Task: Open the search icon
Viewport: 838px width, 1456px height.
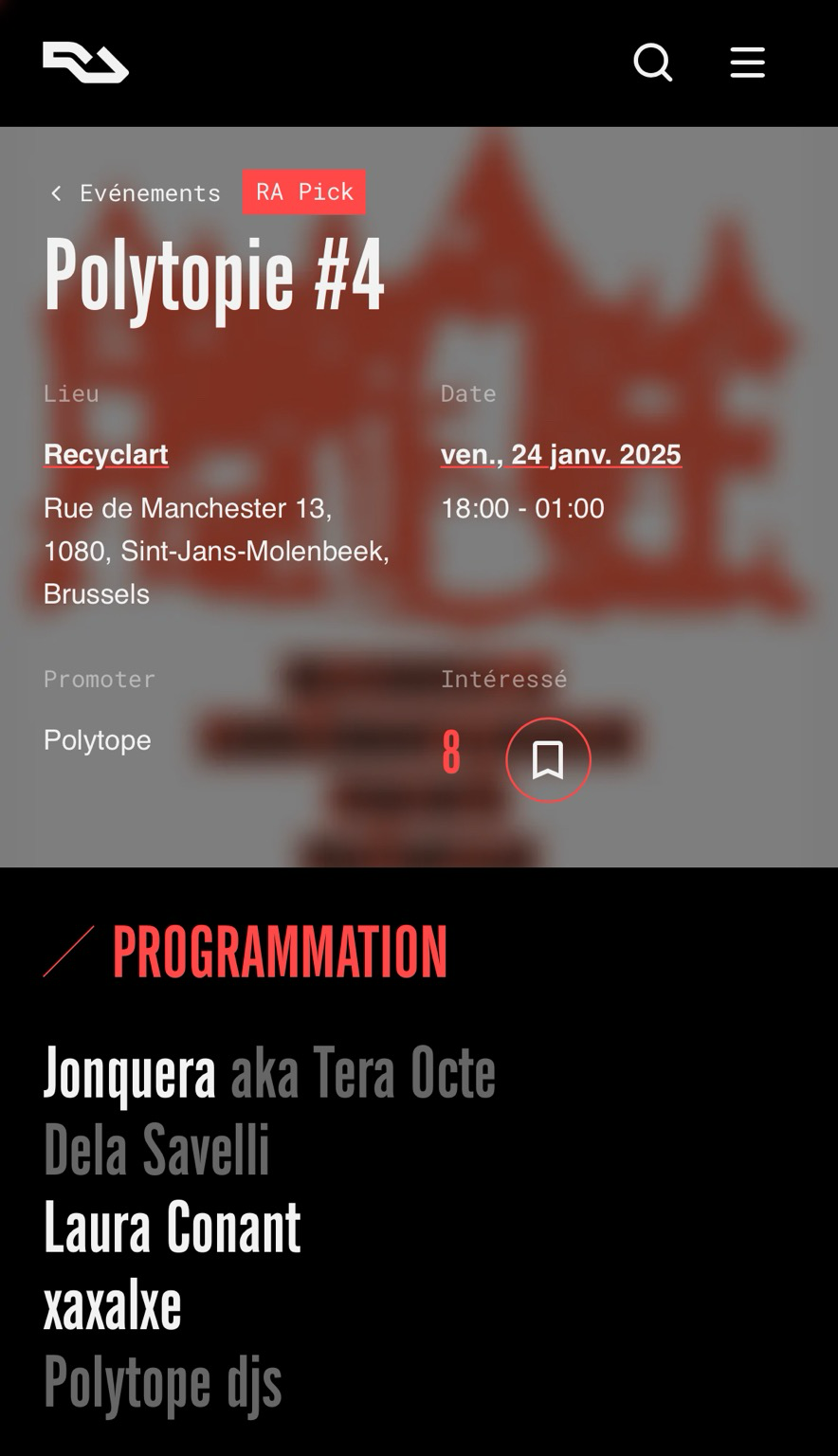Action: [652, 63]
